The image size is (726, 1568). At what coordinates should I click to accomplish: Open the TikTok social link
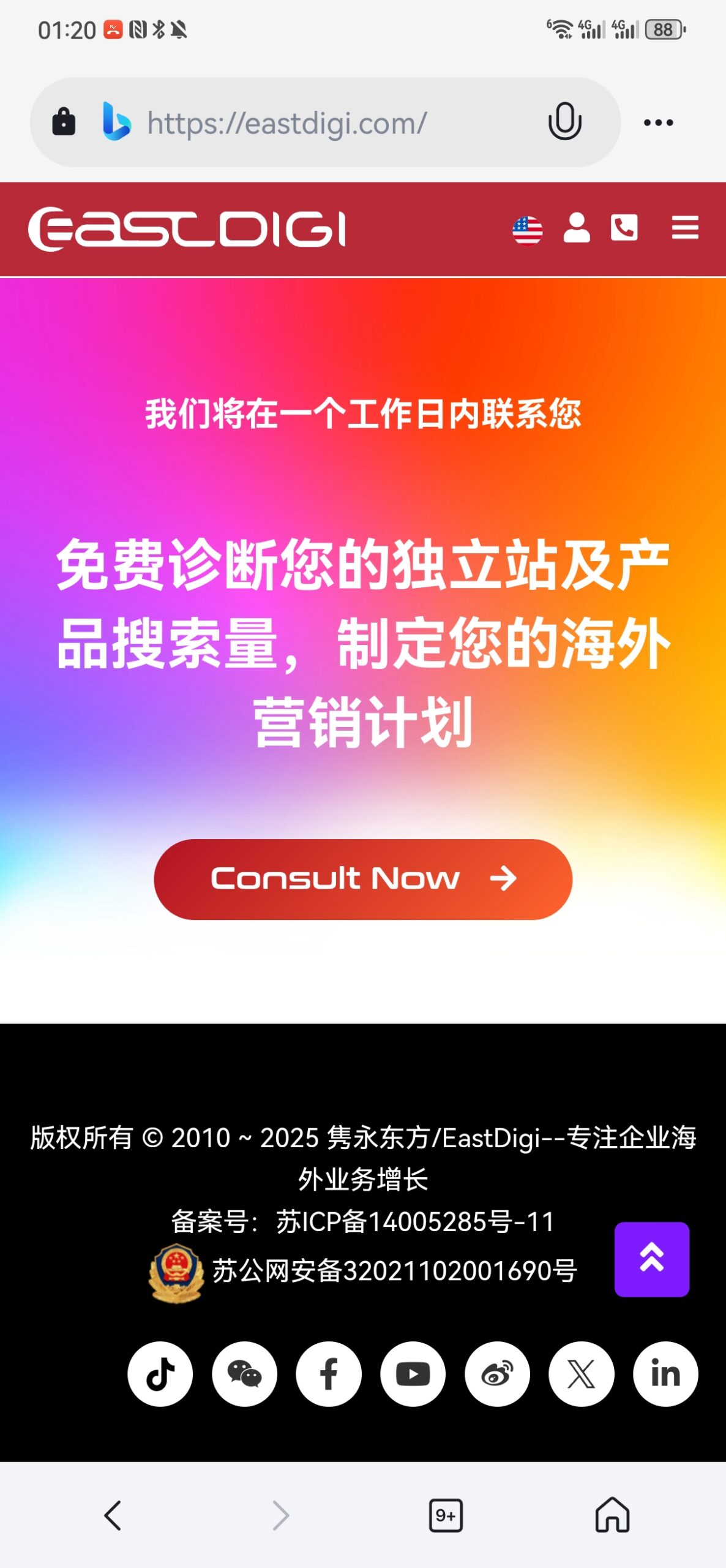[160, 1374]
